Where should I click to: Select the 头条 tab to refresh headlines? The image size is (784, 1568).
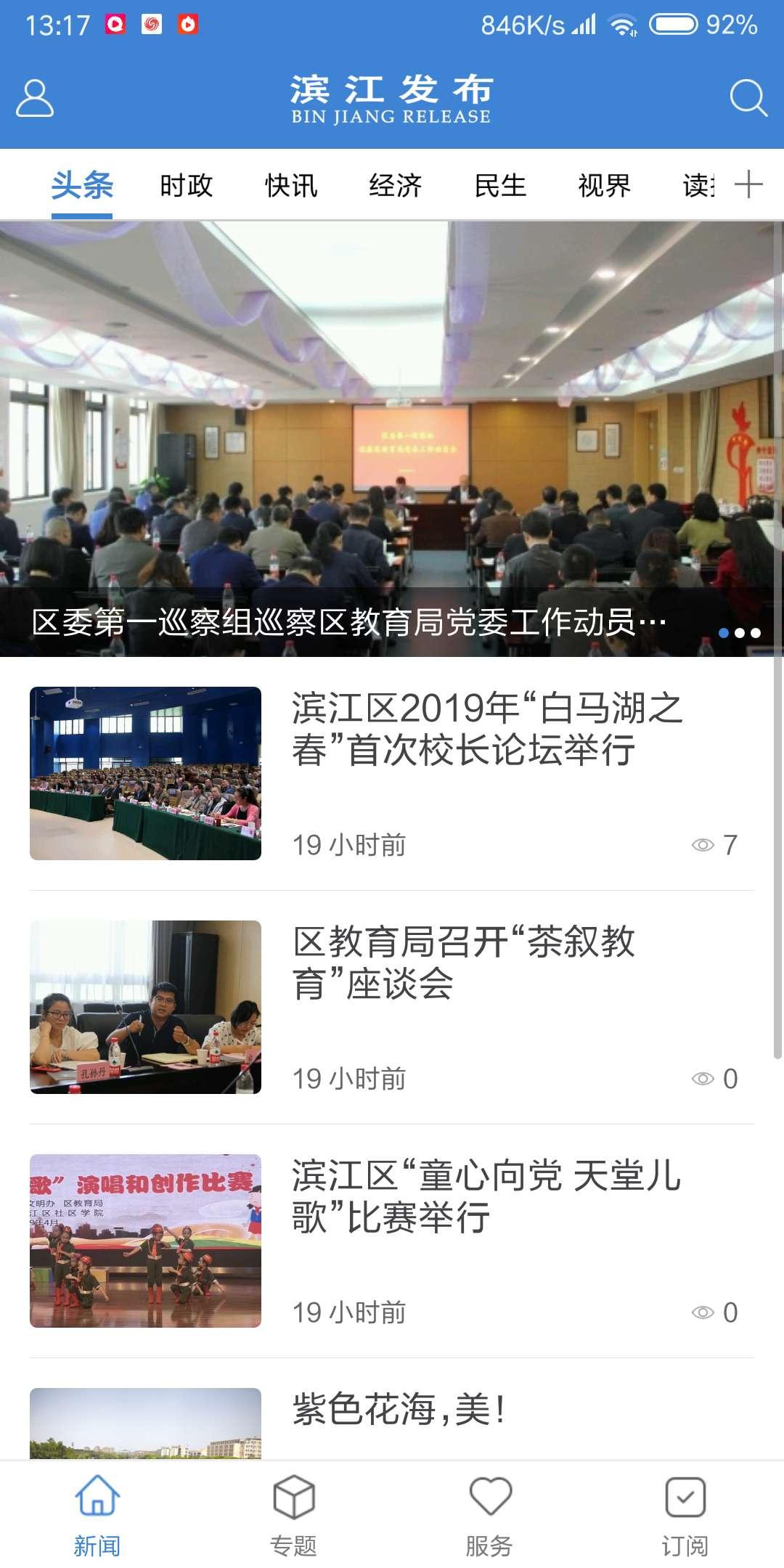click(83, 186)
